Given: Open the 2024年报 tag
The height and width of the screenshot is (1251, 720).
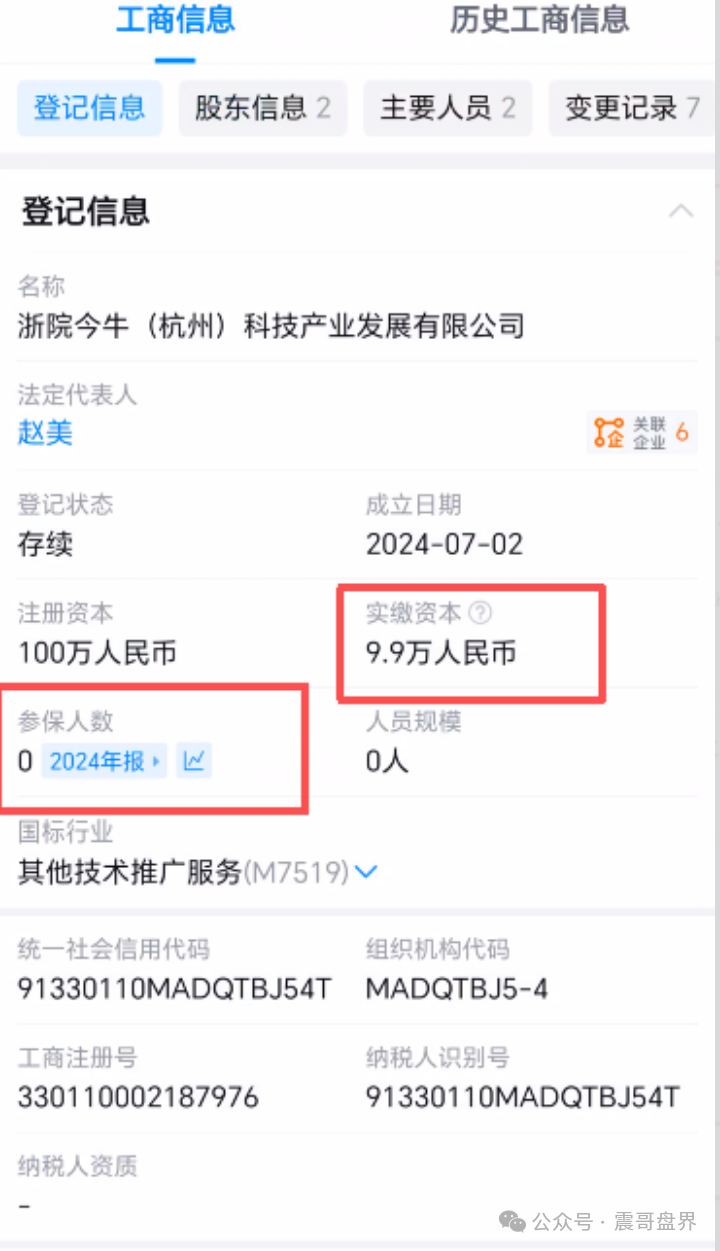Looking at the screenshot, I should coord(104,762).
